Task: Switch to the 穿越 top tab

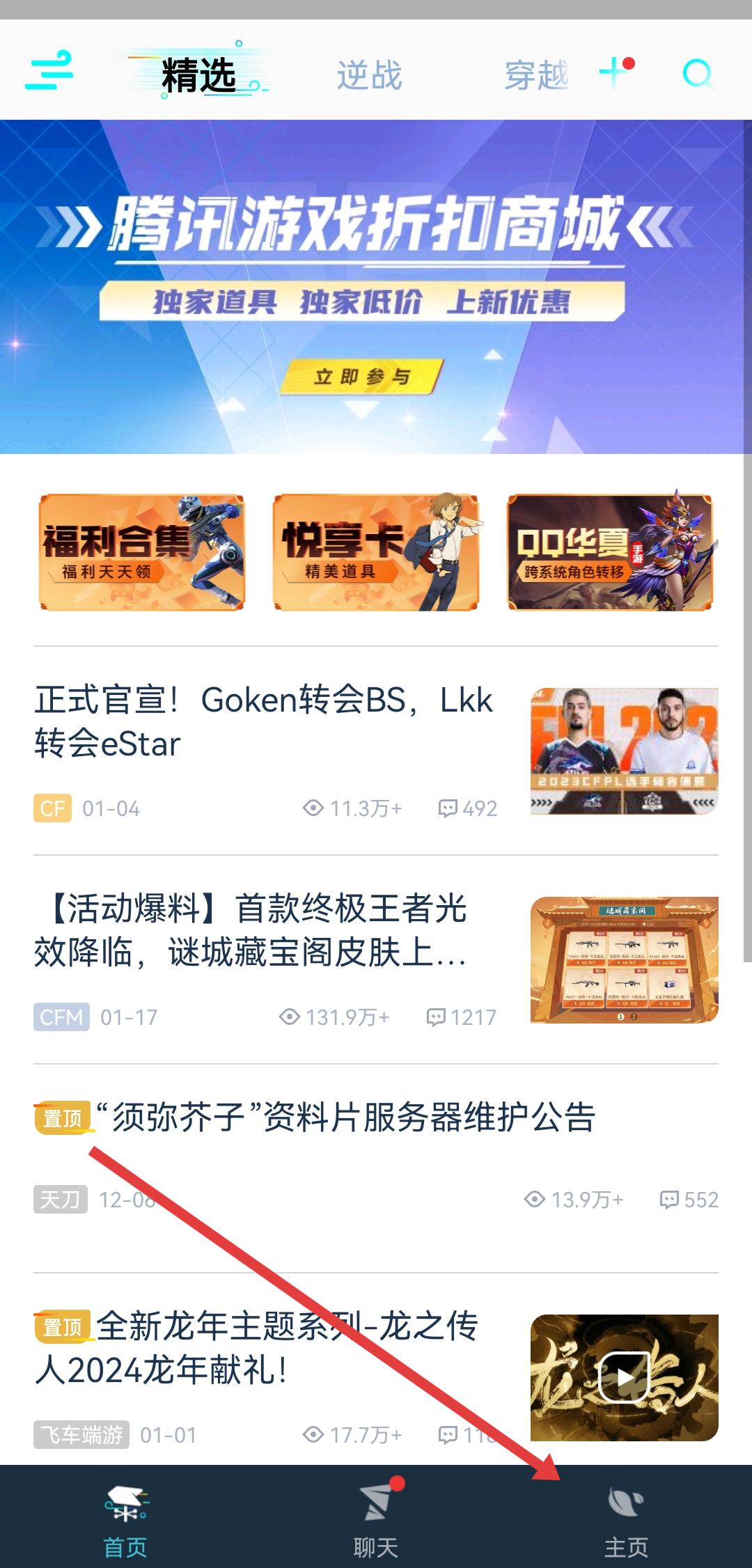Action: [x=536, y=75]
